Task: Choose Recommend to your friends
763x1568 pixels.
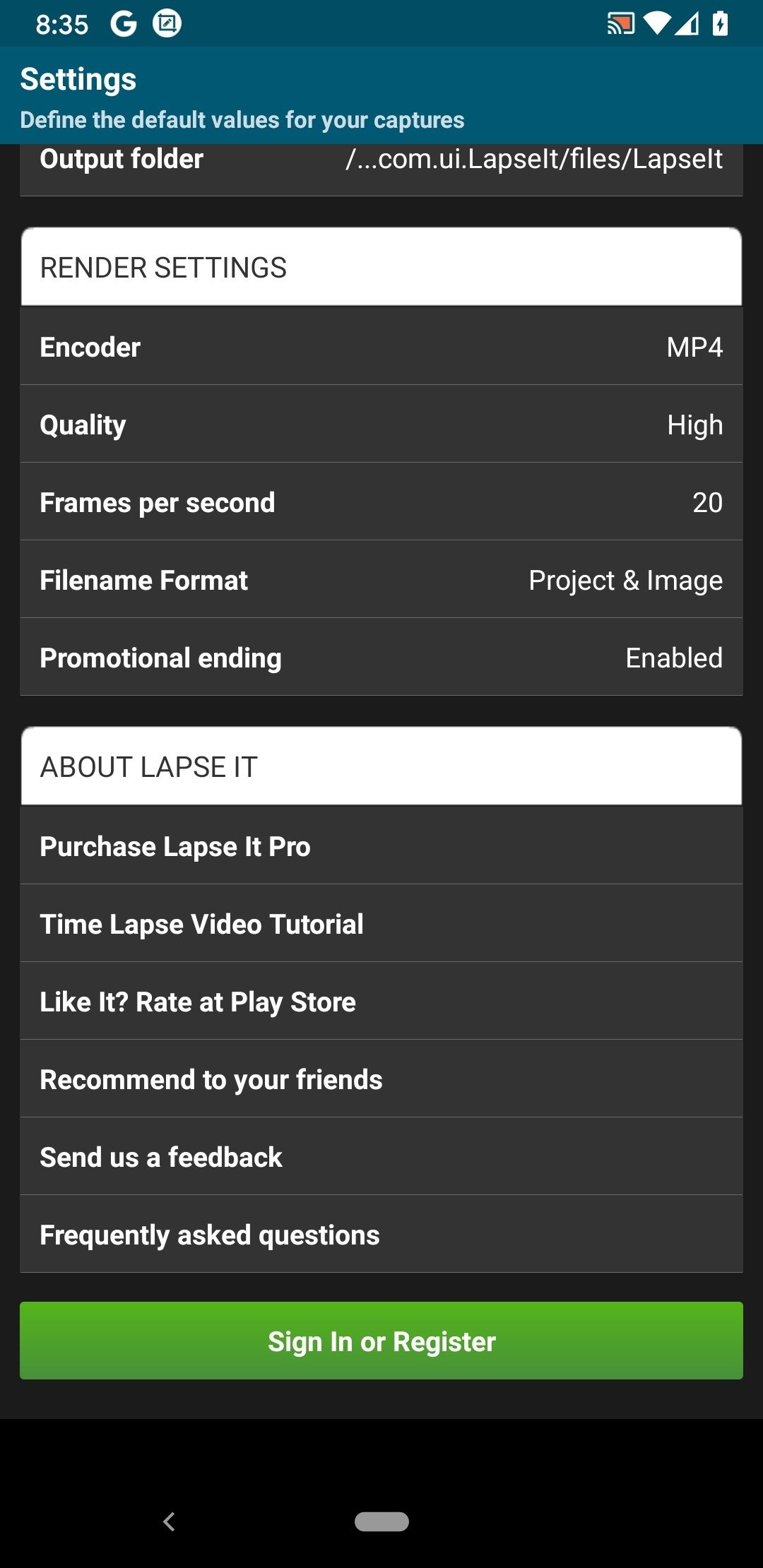Action: point(381,1079)
